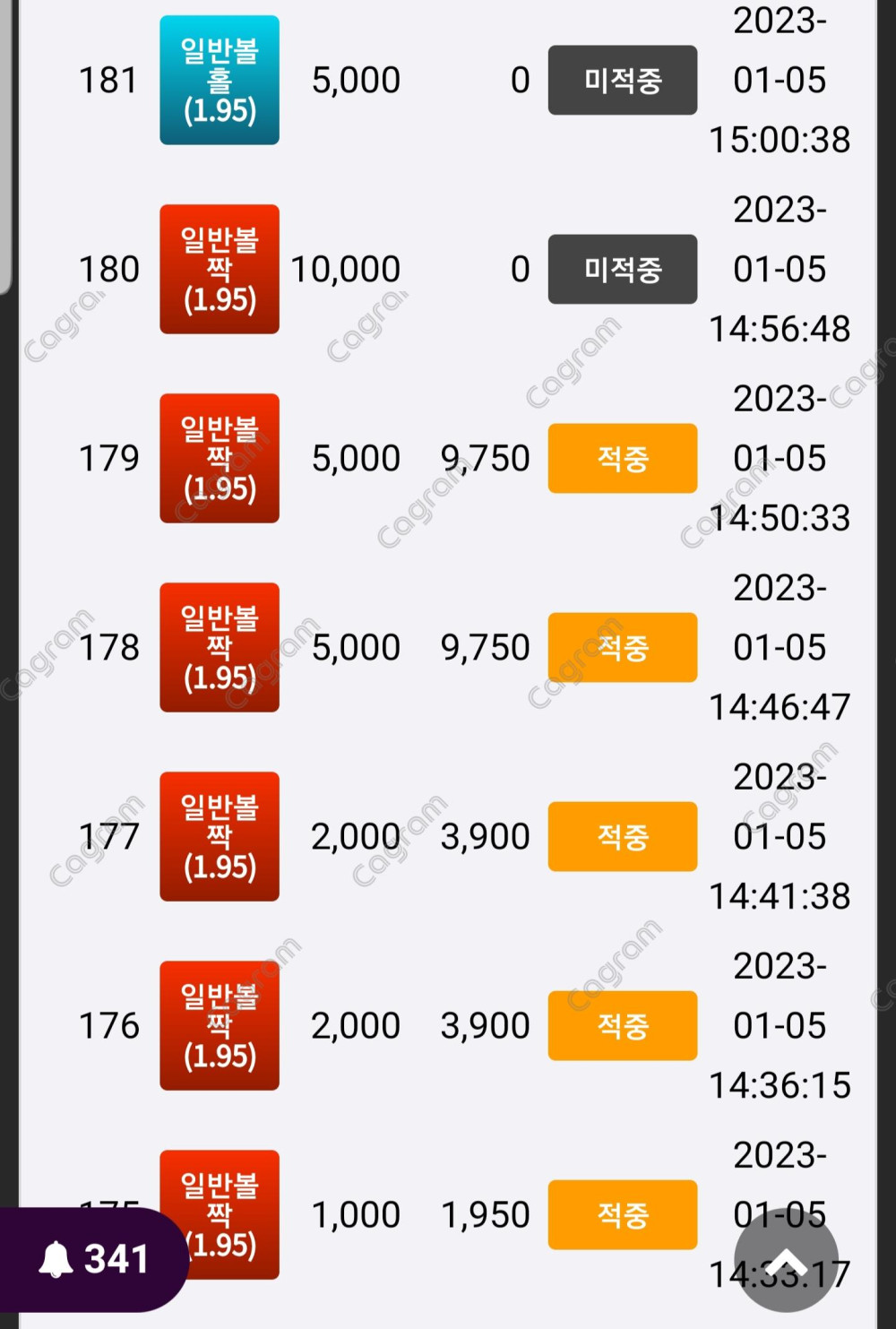Open the notifications bell showing 341
This screenshot has width=896, height=1329.
click(x=91, y=1259)
